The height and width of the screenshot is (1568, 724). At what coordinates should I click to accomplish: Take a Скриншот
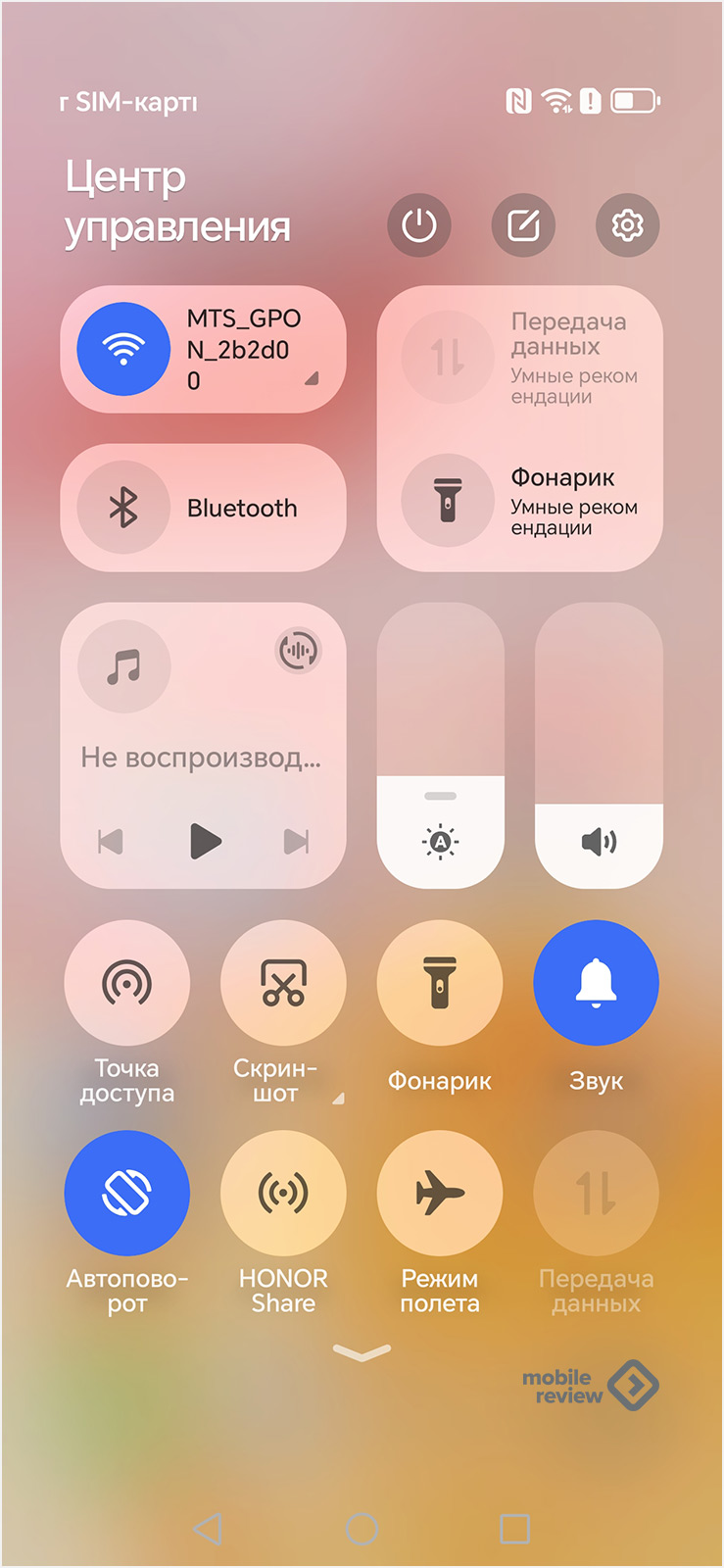(x=283, y=982)
